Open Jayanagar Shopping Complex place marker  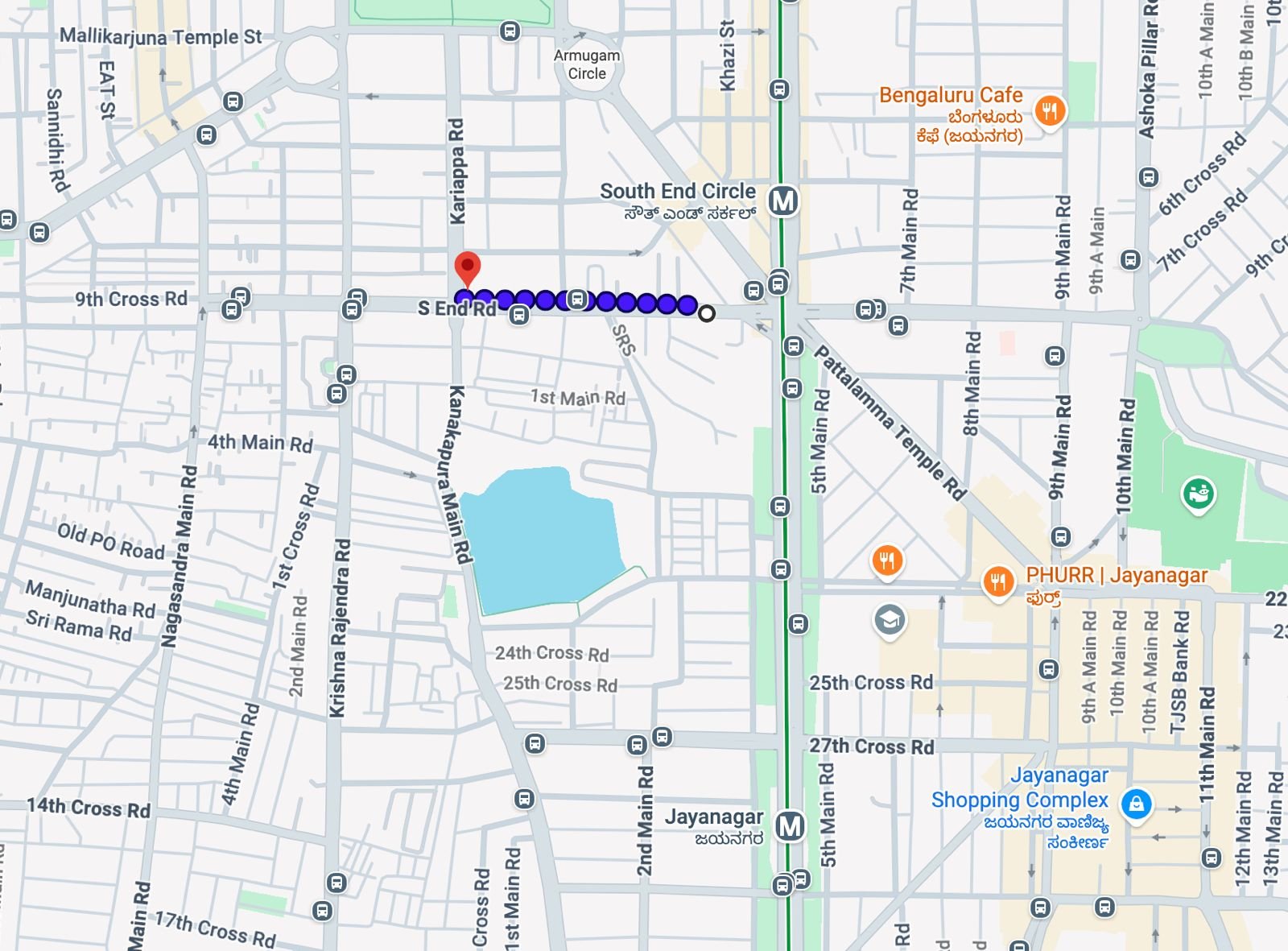pyautogui.click(x=1136, y=803)
